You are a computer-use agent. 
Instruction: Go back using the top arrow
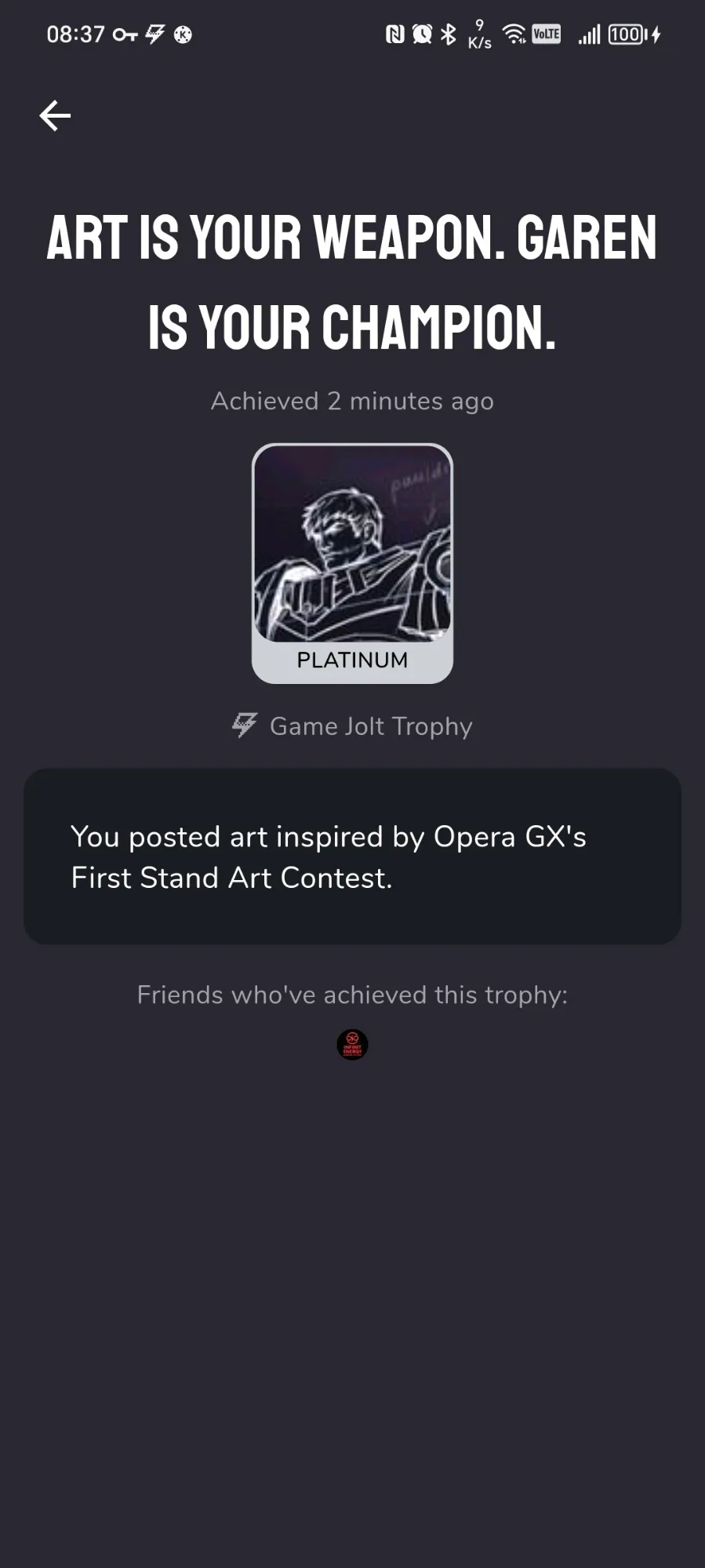click(x=55, y=116)
